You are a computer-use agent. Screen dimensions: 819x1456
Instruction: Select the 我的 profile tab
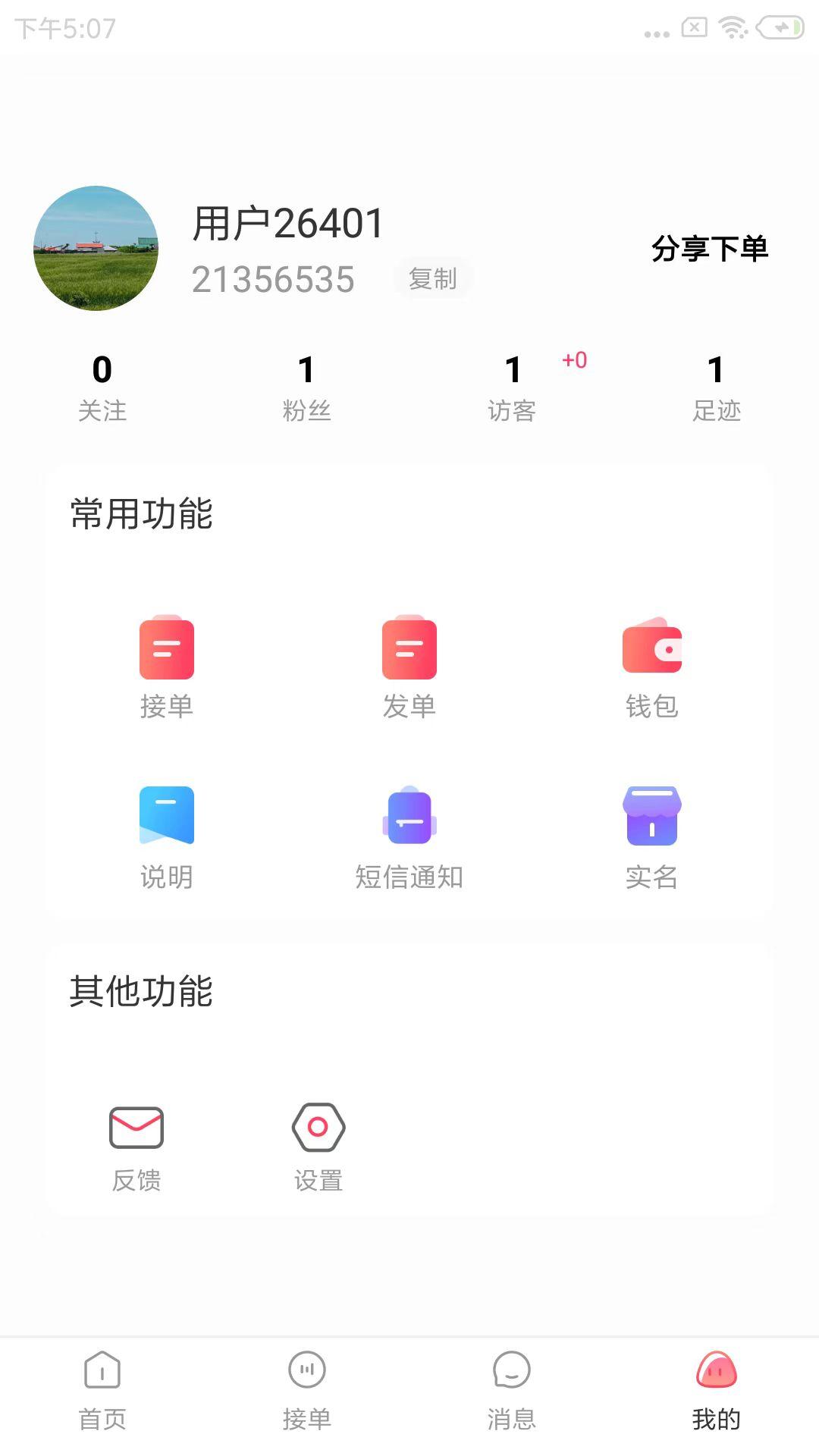coord(717,1388)
